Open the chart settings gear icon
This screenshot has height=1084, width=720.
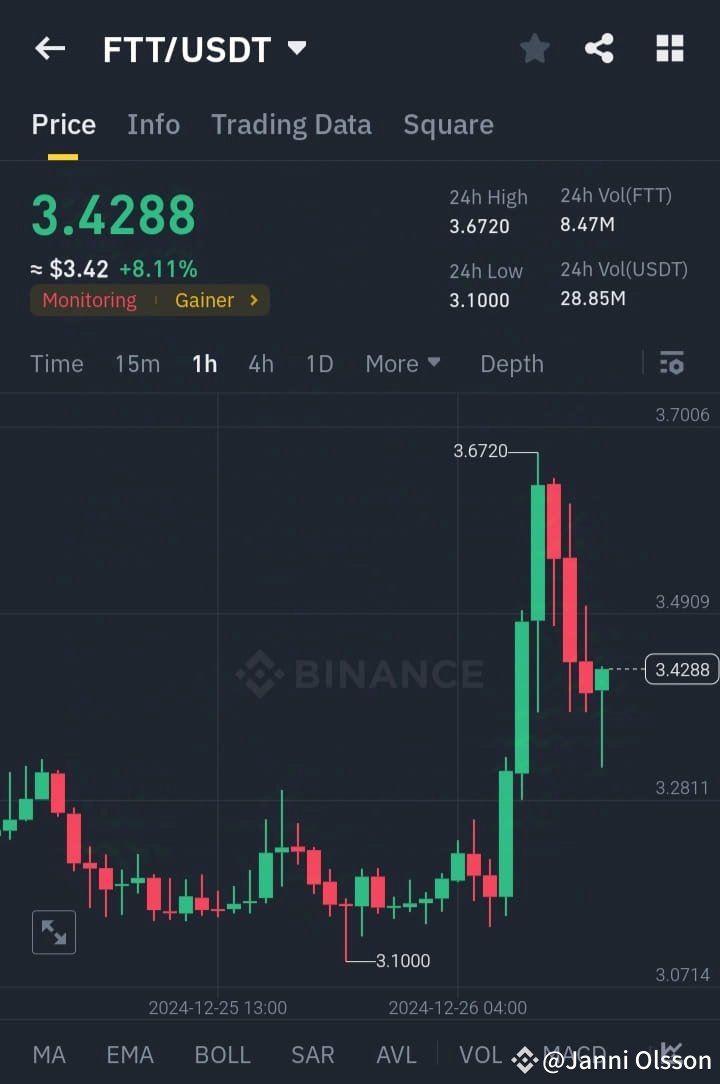pos(671,364)
